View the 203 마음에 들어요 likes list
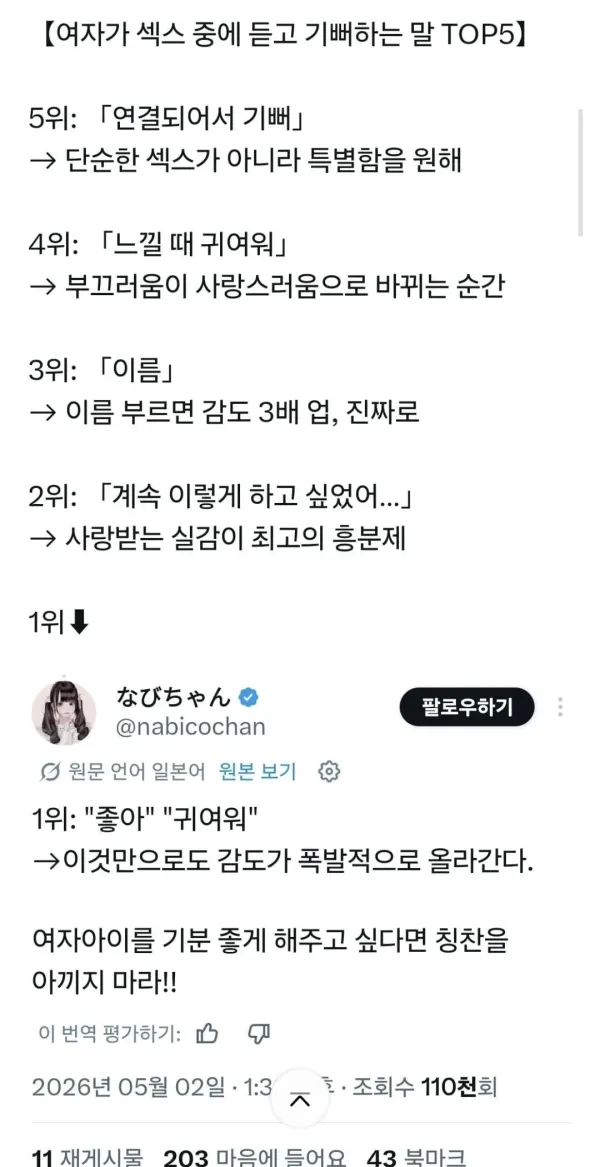 point(255,1157)
